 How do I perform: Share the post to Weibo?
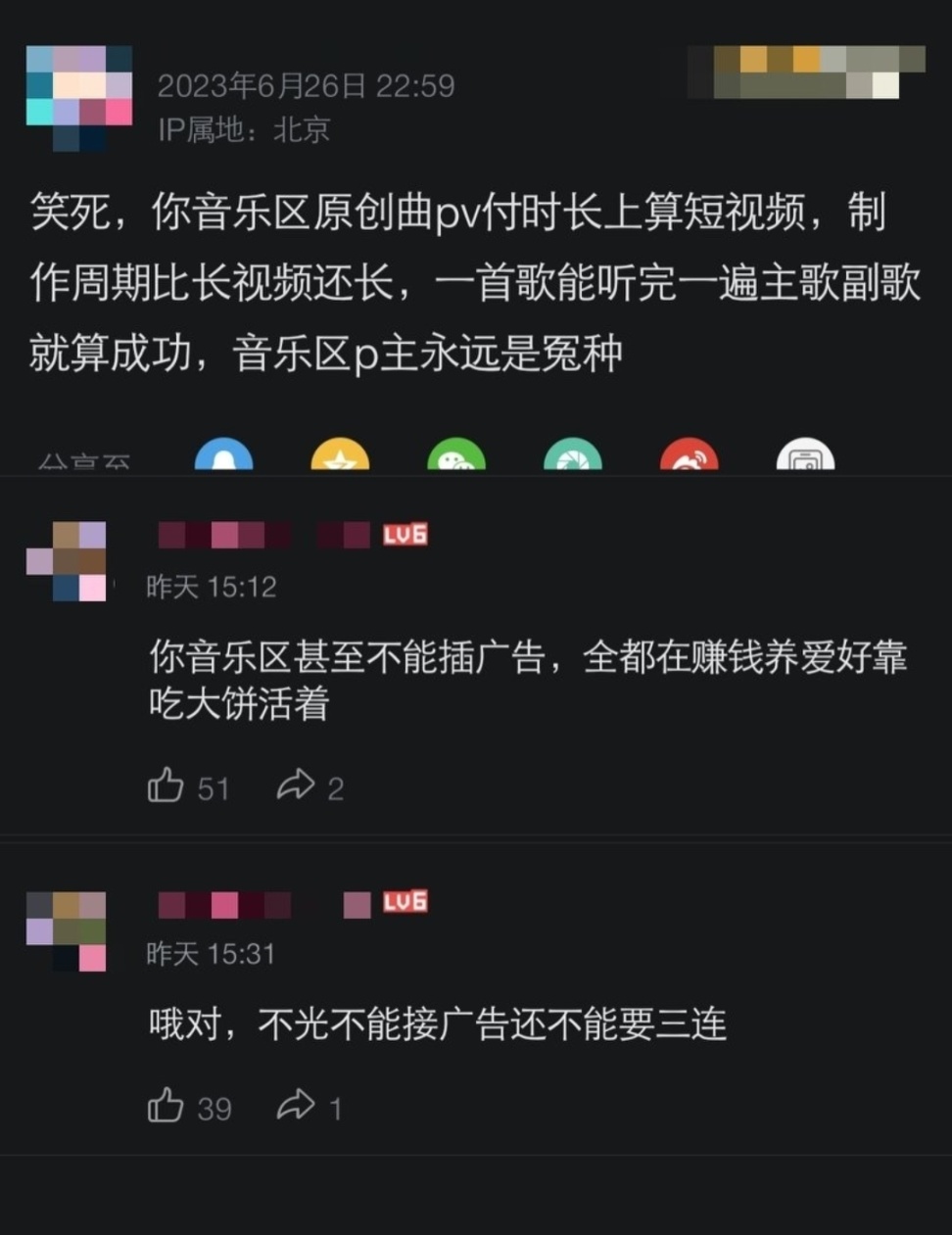click(x=690, y=457)
